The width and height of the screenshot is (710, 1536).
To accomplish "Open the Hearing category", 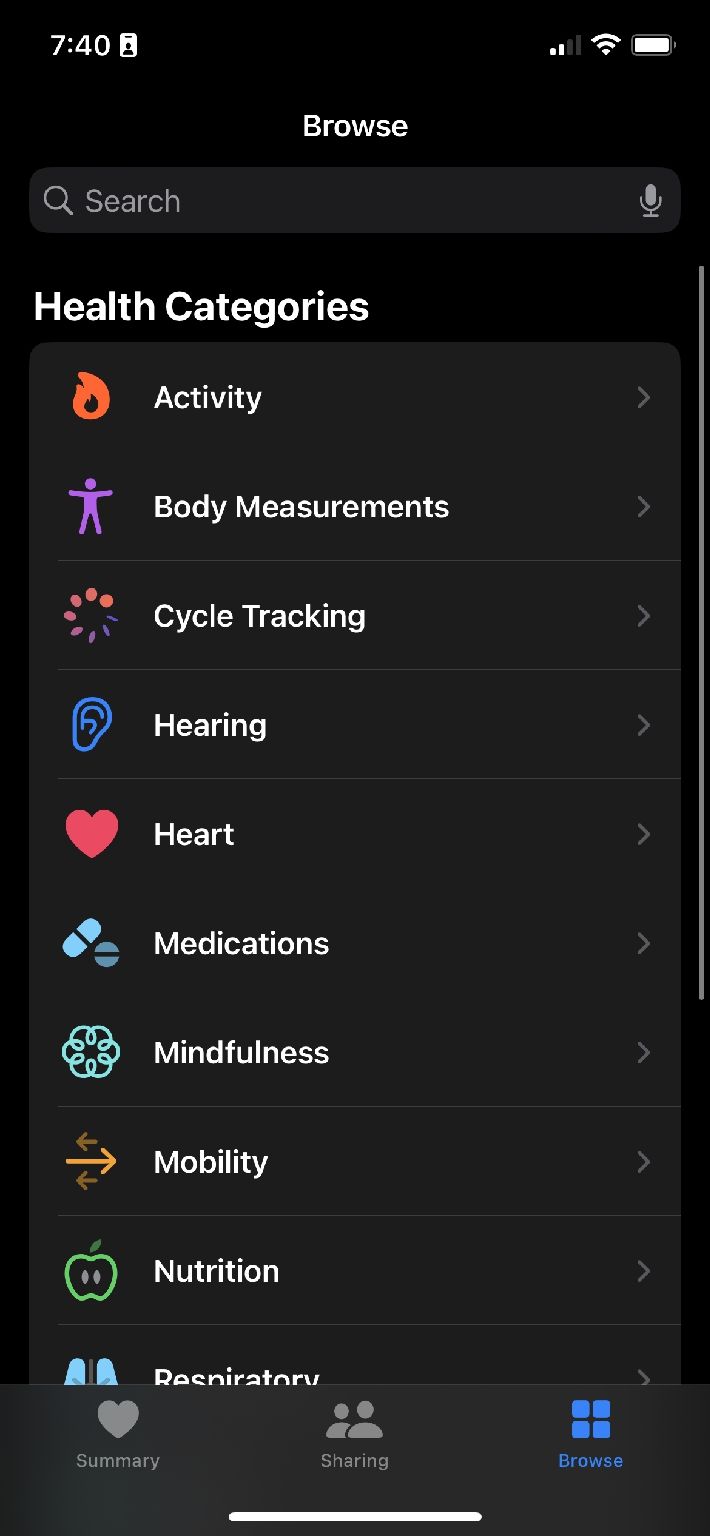I will click(x=355, y=725).
